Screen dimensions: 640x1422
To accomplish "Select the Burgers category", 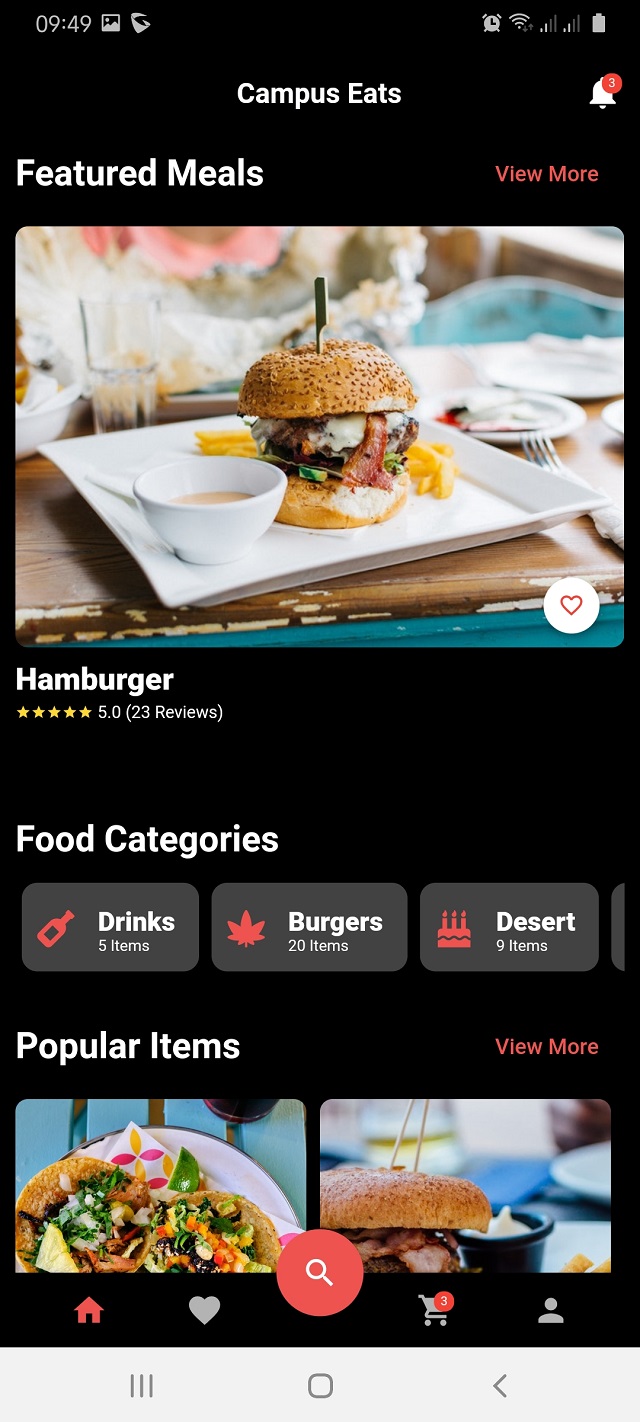I will pyautogui.click(x=309, y=927).
